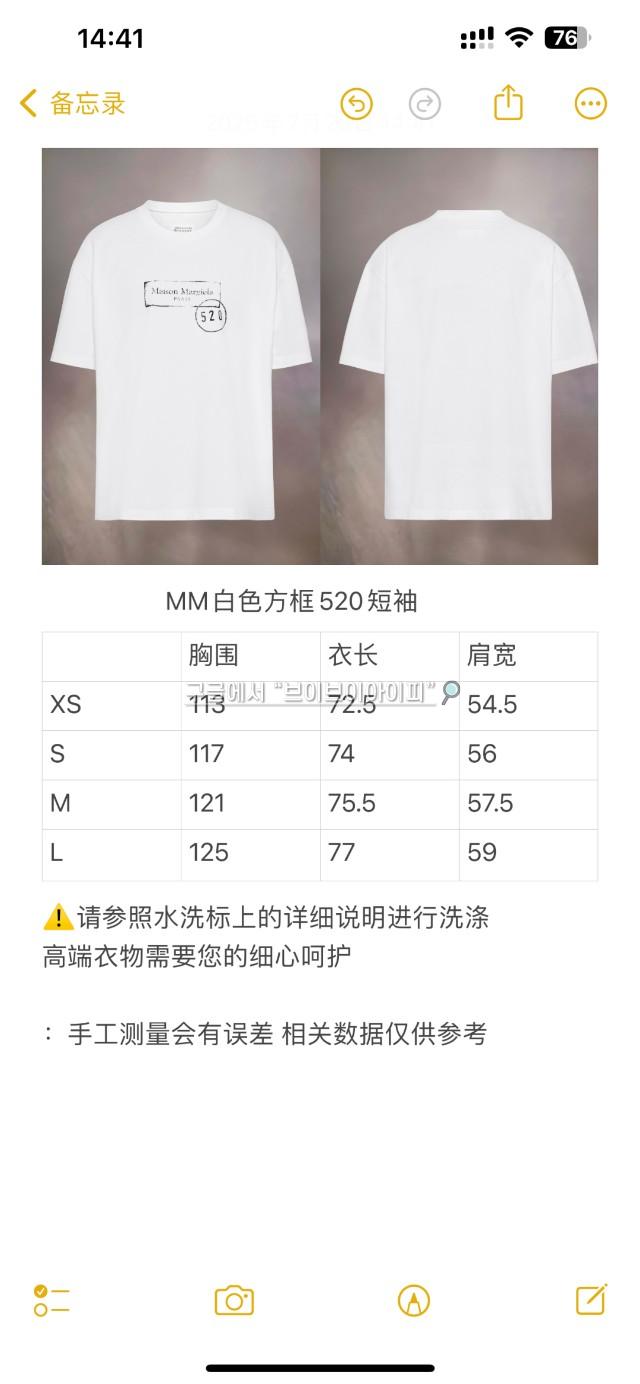Add a checklist to the note
Viewport: 640px width, 1384px height.
click(51, 1300)
